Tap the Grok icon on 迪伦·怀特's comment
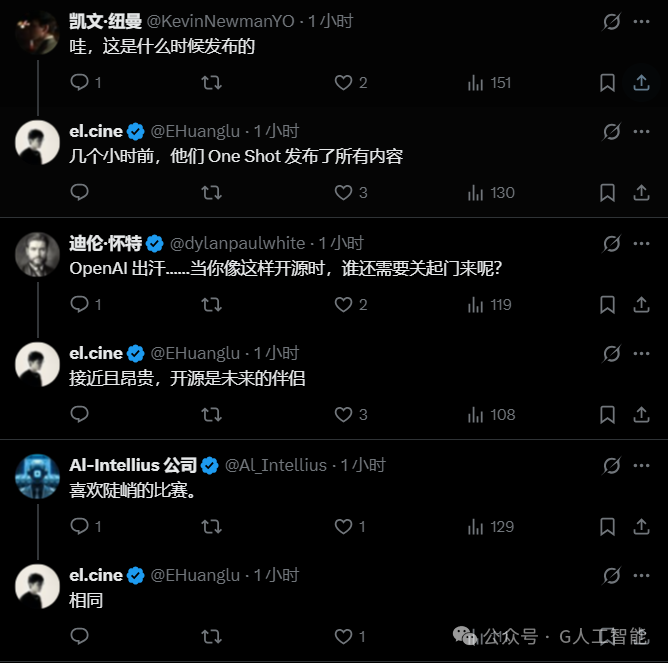This screenshot has width=668, height=663. point(611,244)
